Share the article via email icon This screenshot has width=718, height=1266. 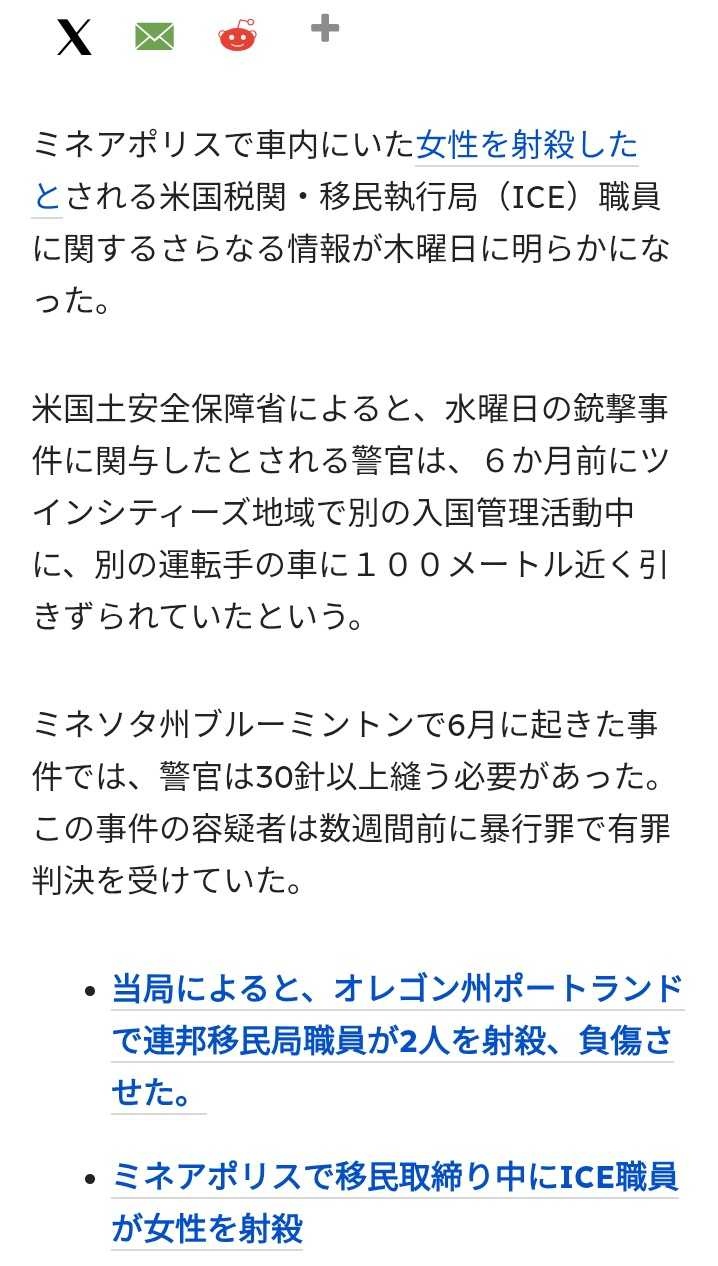pos(154,37)
